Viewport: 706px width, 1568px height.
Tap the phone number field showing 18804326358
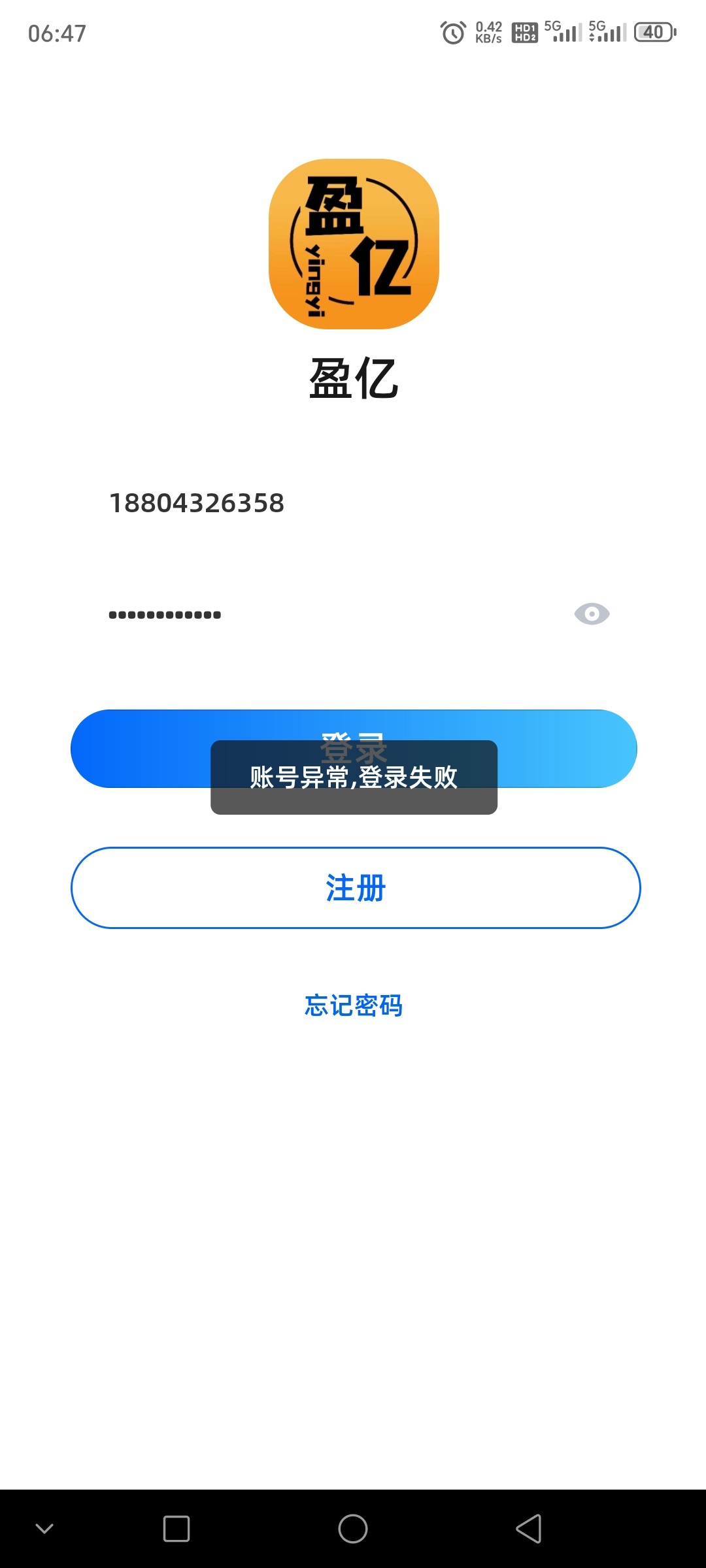click(353, 503)
